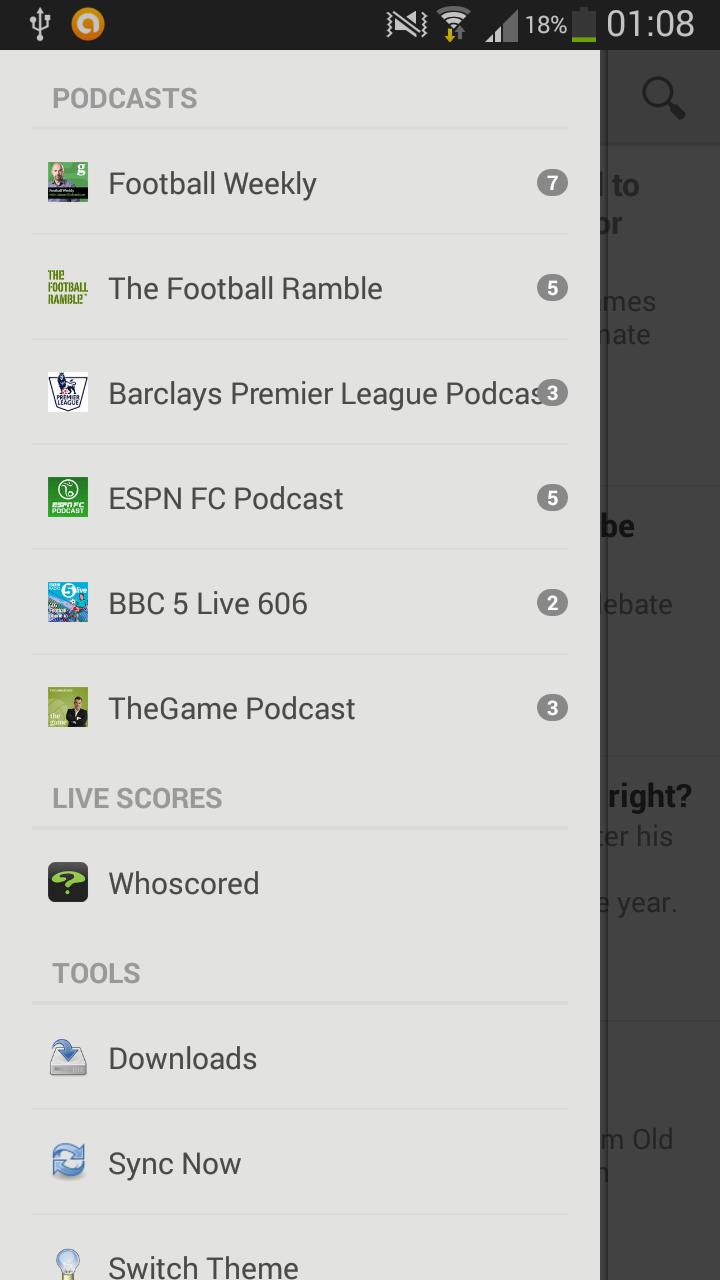Select The Football Ramble cover icon
This screenshot has width=720, height=1280.
coord(67,288)
